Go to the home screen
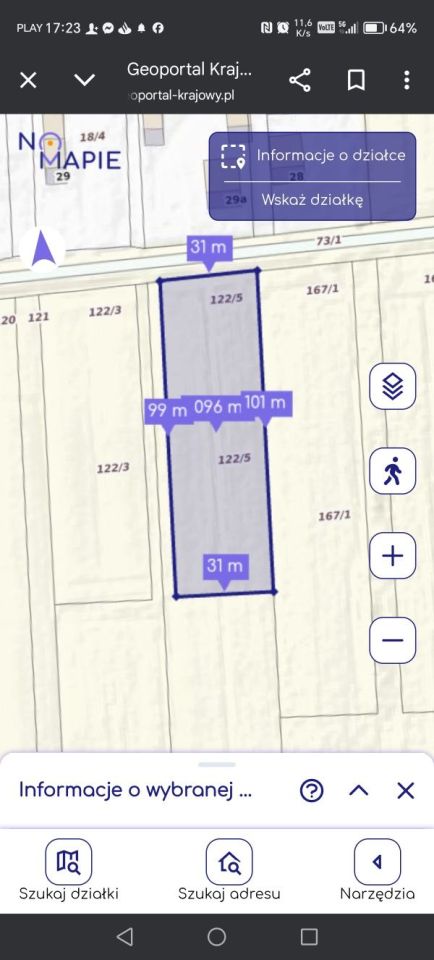 tap(217, 936)
